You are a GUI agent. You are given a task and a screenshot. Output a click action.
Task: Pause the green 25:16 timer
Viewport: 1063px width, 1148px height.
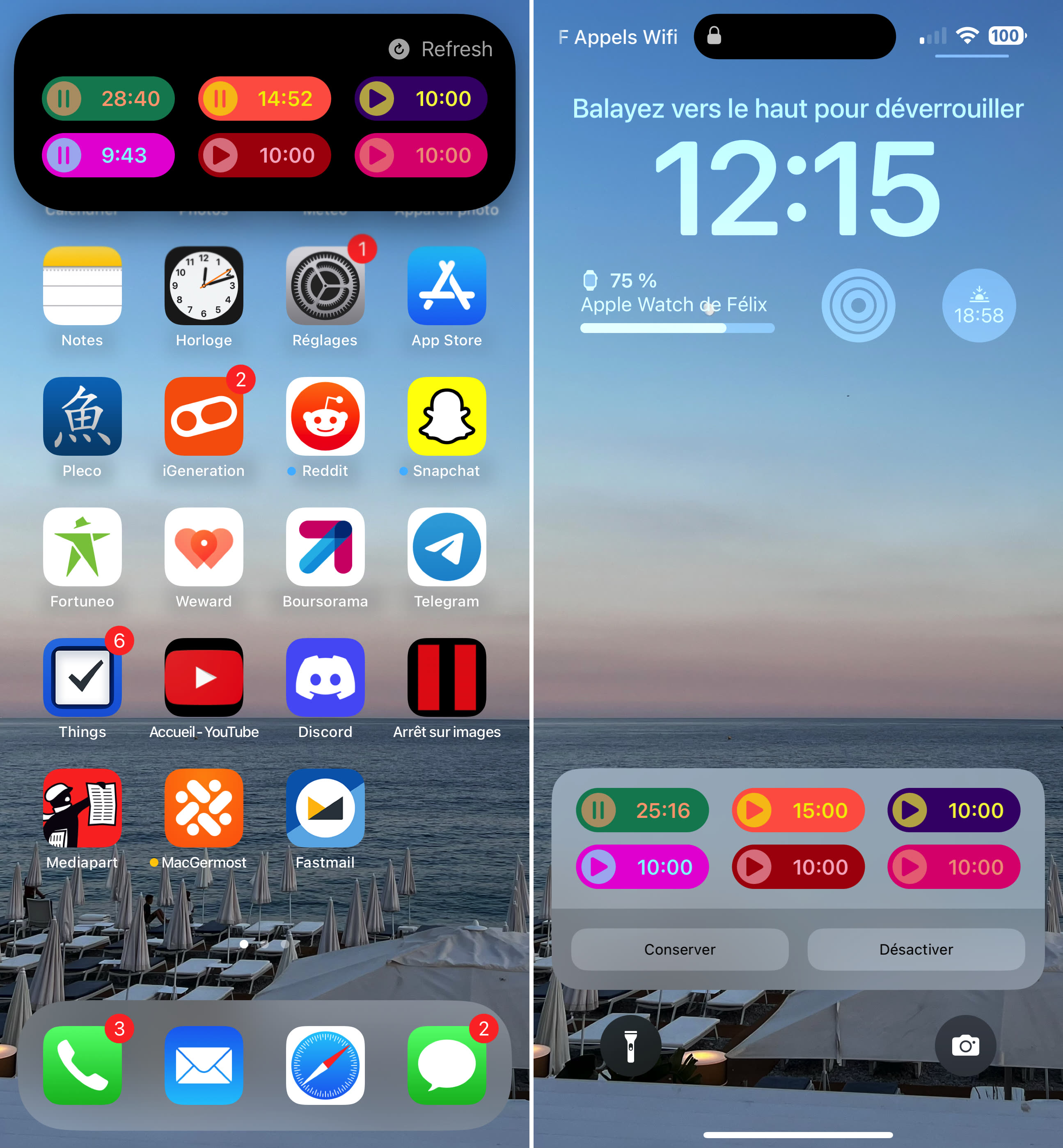[x=598, y=810]
